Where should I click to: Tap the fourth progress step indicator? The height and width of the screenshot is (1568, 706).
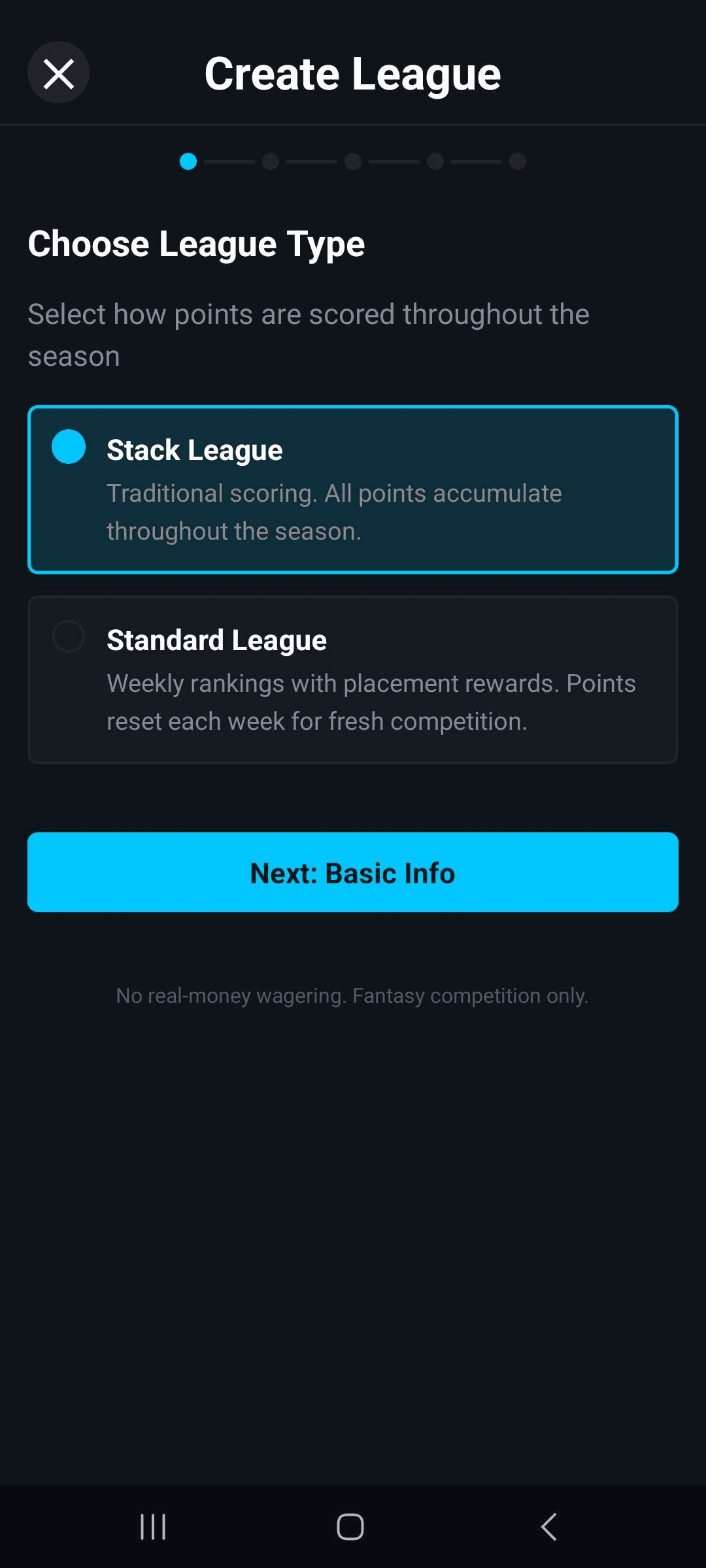point(435,162)
